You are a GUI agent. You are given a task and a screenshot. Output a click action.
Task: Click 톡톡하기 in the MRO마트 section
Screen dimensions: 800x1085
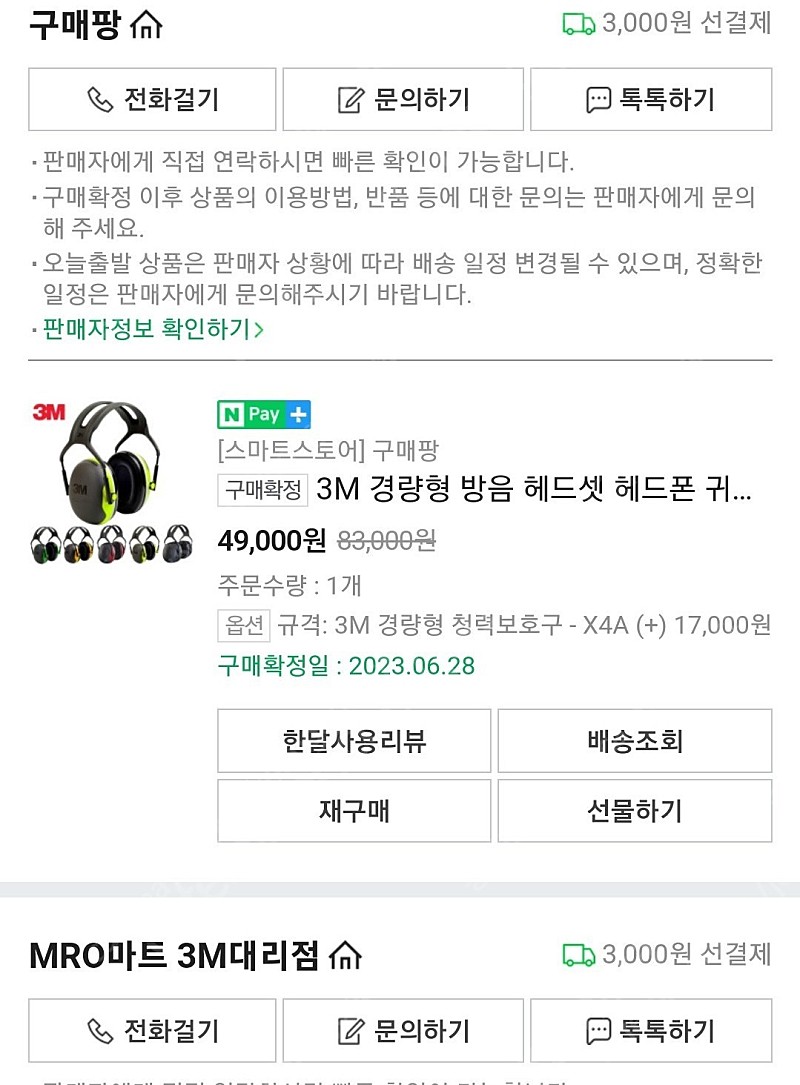coord(650,1030)
